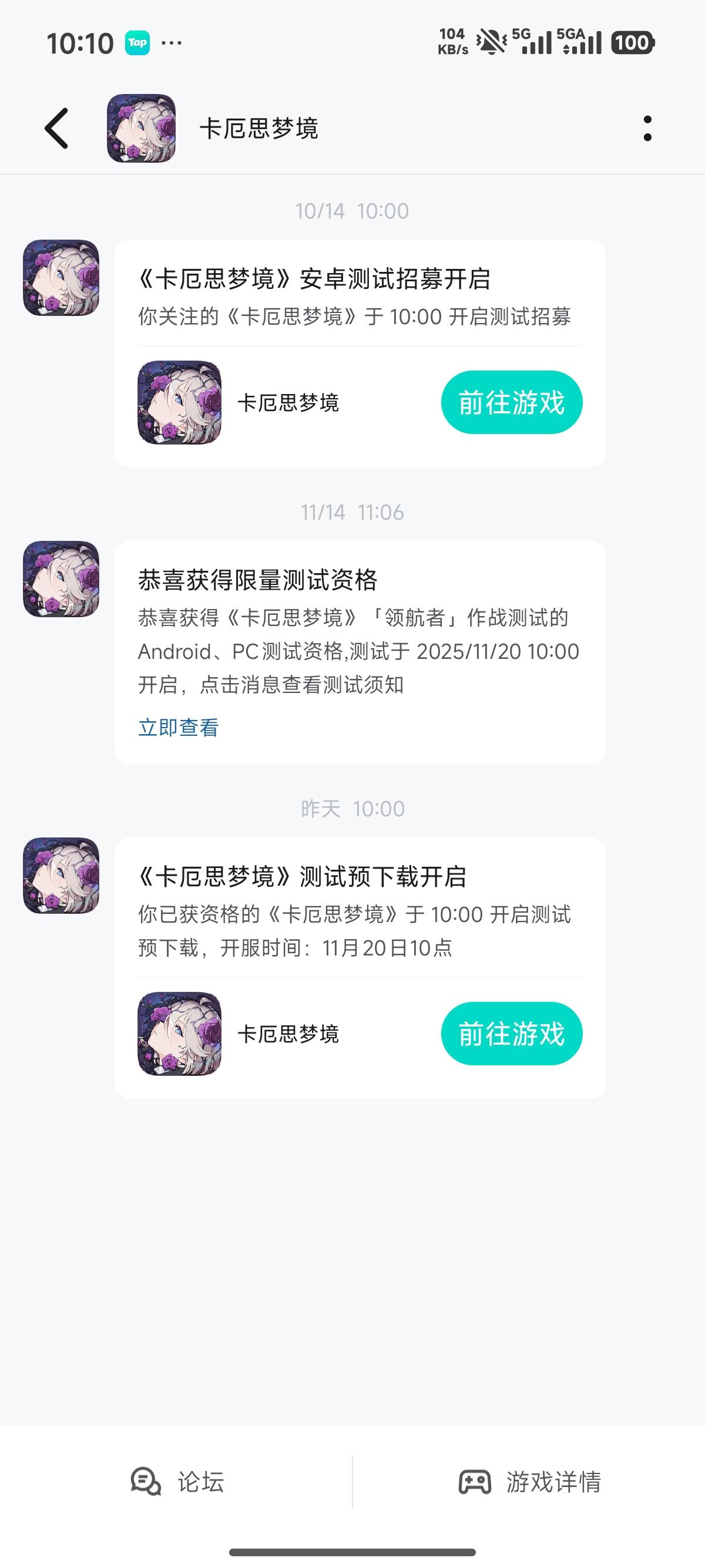
Task: Open the 立即查看 link
Action: [x=179, y=728]
